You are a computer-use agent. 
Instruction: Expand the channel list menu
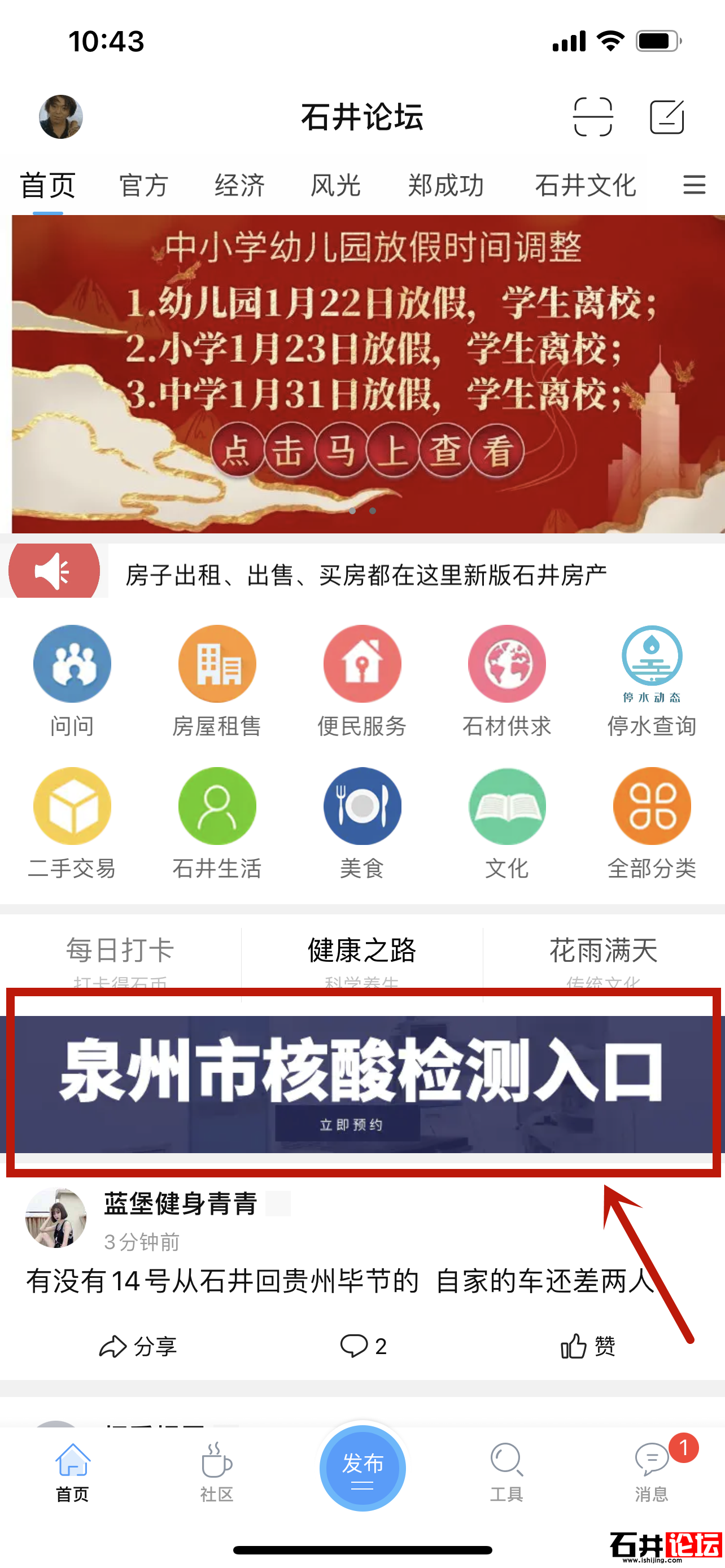coord(694,185)
